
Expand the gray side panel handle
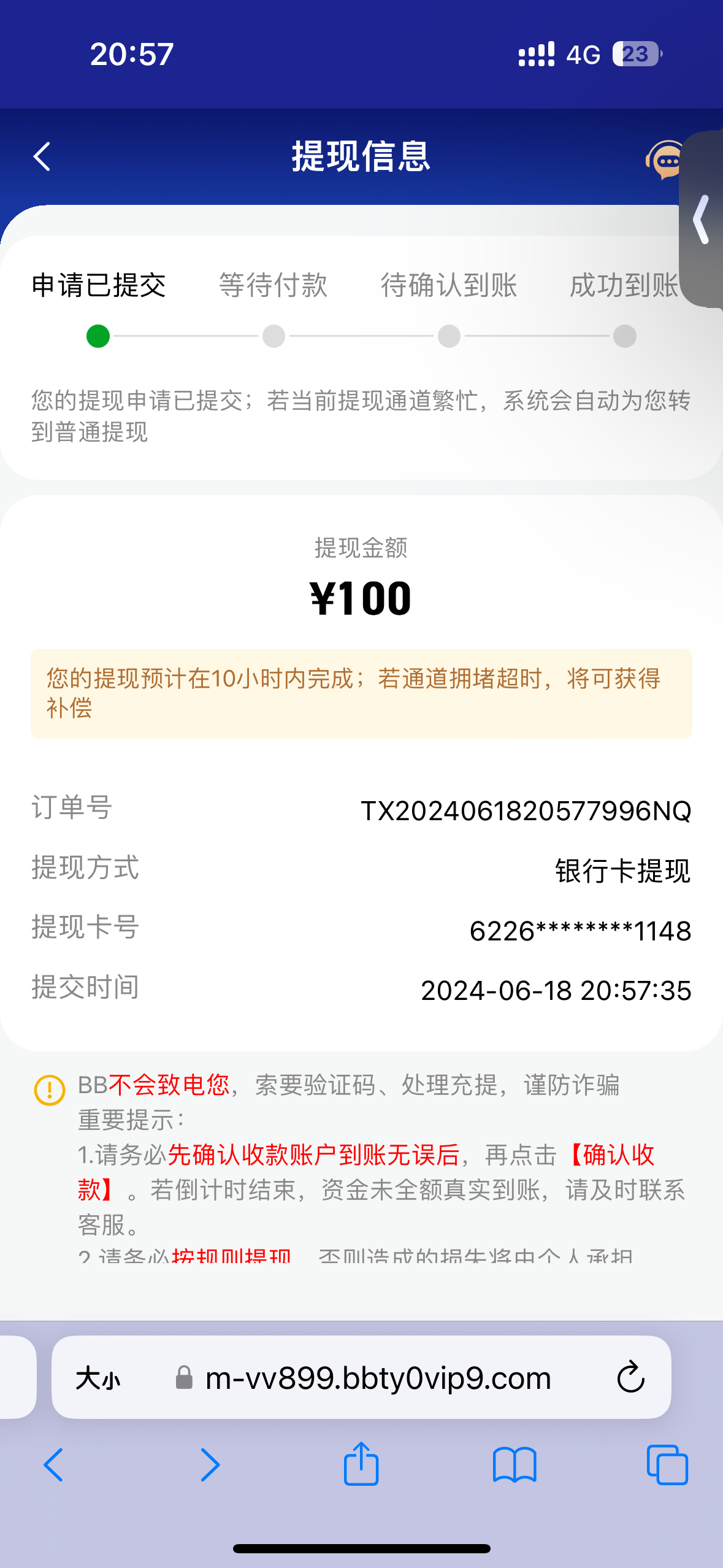coord(702,220)
